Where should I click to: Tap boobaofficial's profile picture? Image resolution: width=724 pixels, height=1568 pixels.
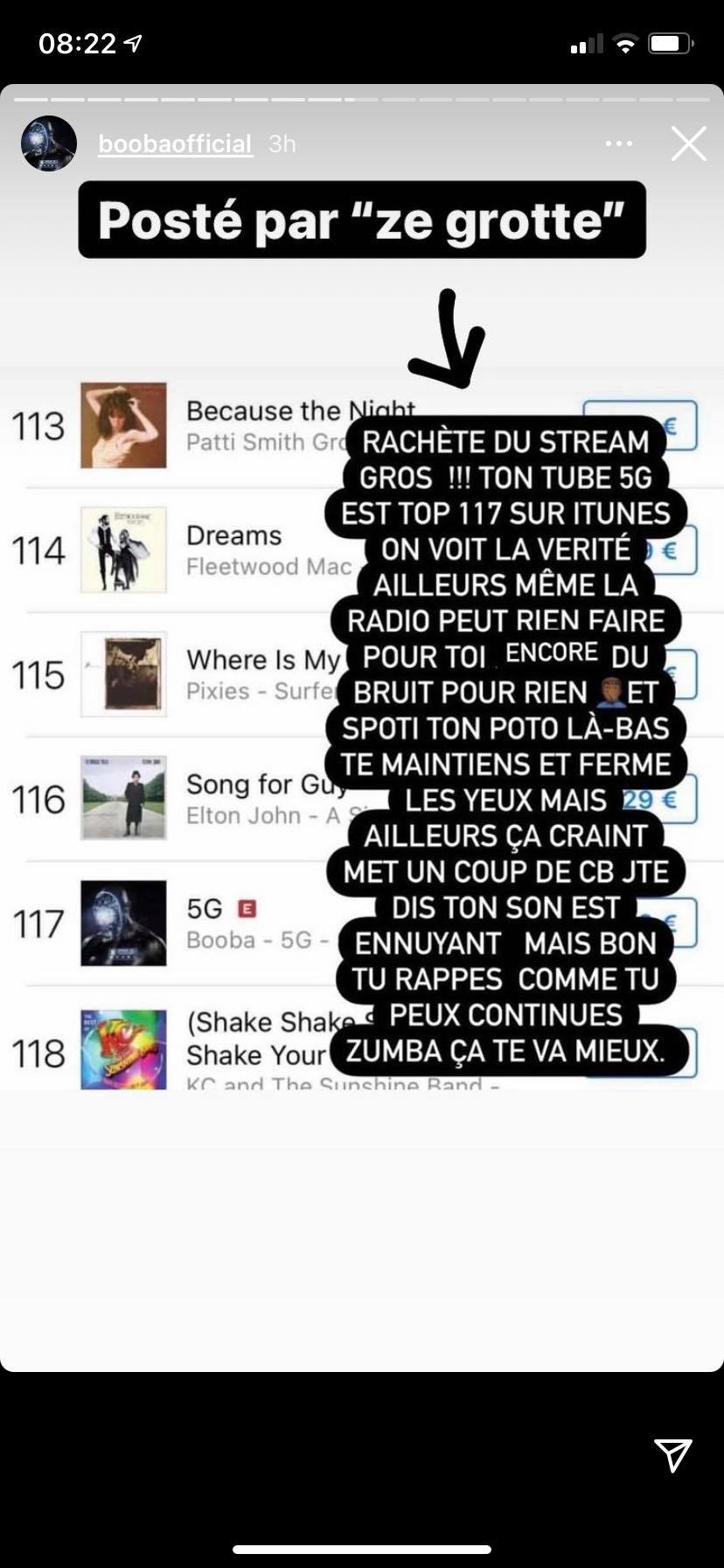pos(49,143)
